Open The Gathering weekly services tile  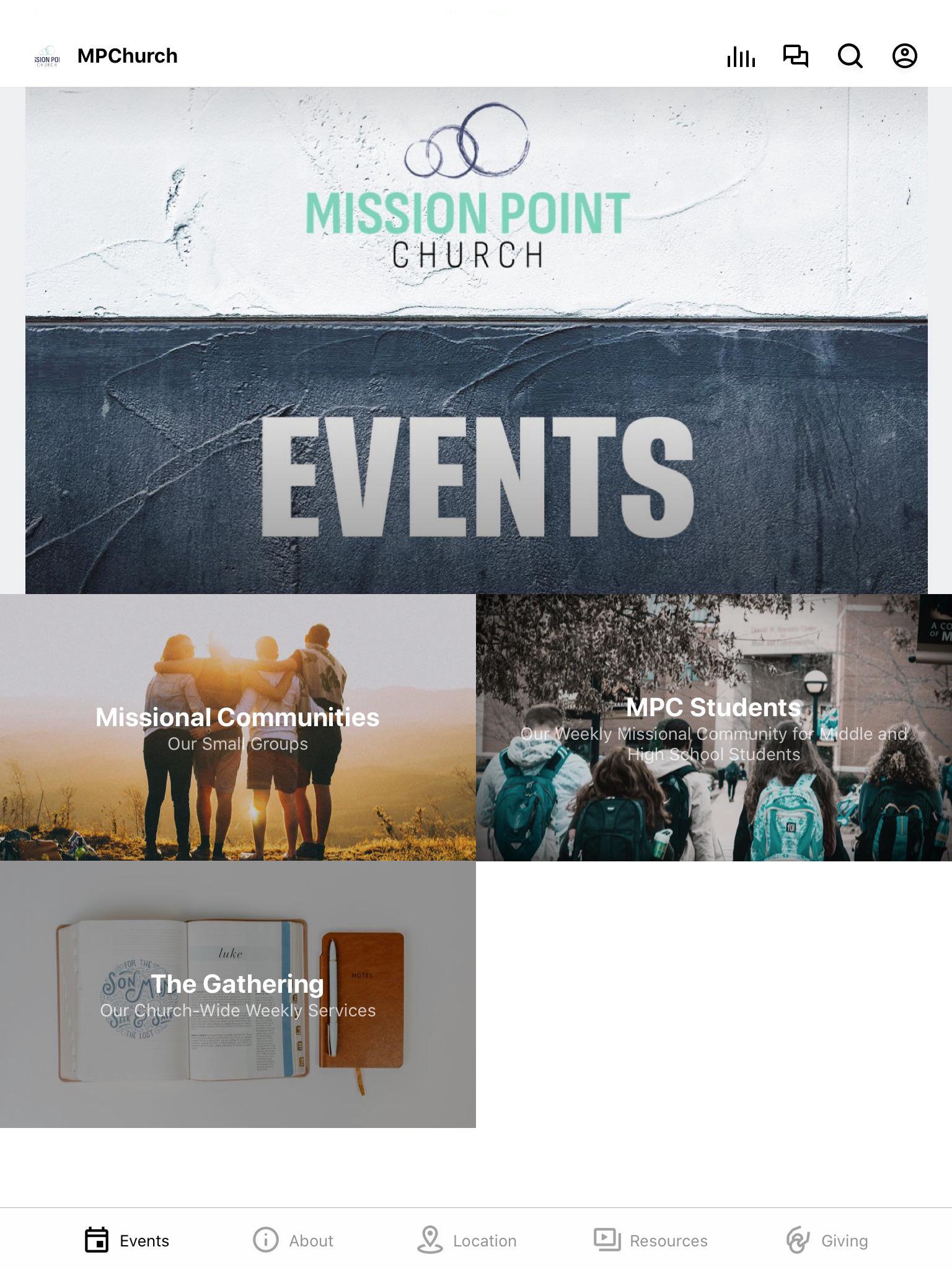(x=238, y=994)
